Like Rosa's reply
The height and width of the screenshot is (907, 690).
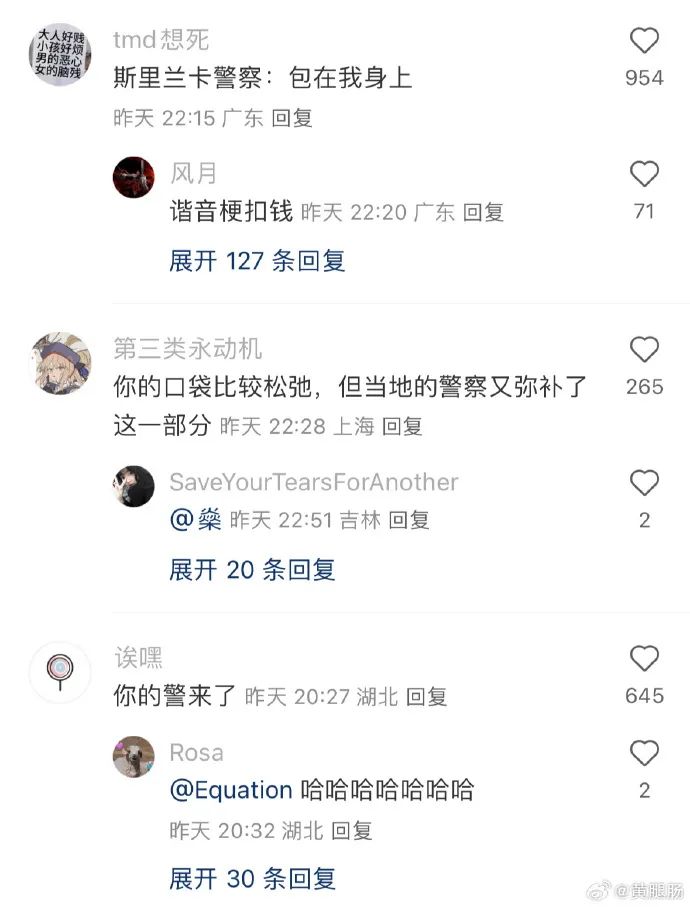point(644,753)
